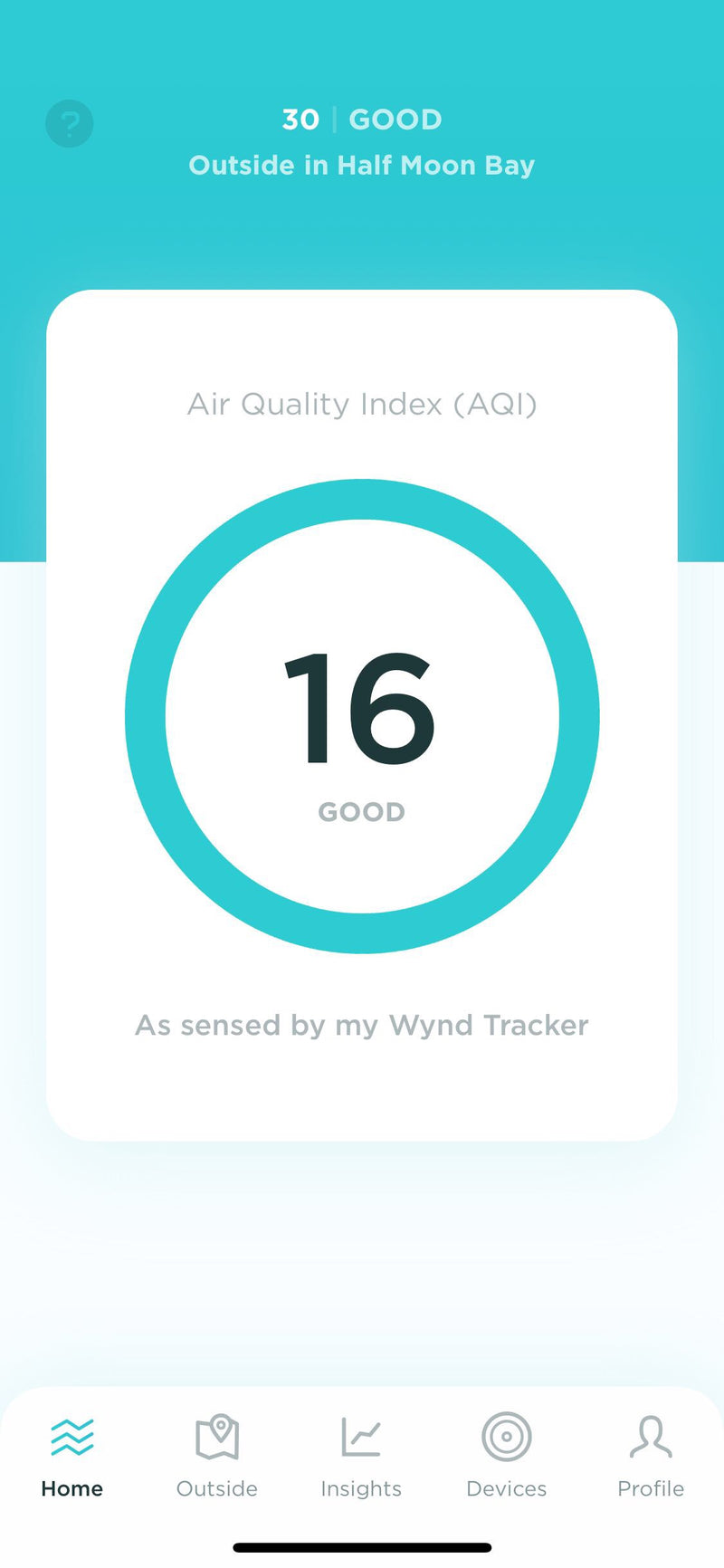Open the Insights tab
The image size is (724, 1568).
click(361, 1453)
